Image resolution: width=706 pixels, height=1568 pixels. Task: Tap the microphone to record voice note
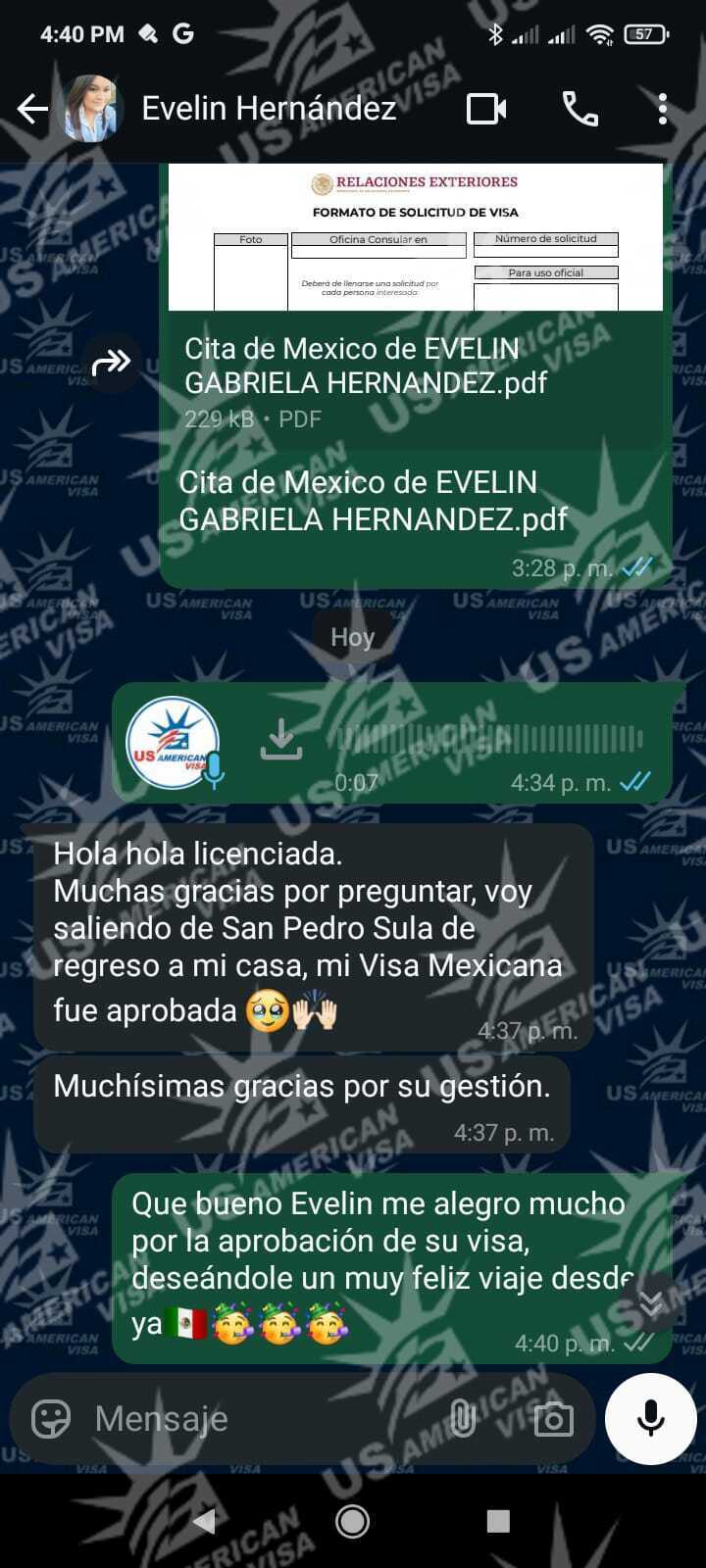(650, 1418)
